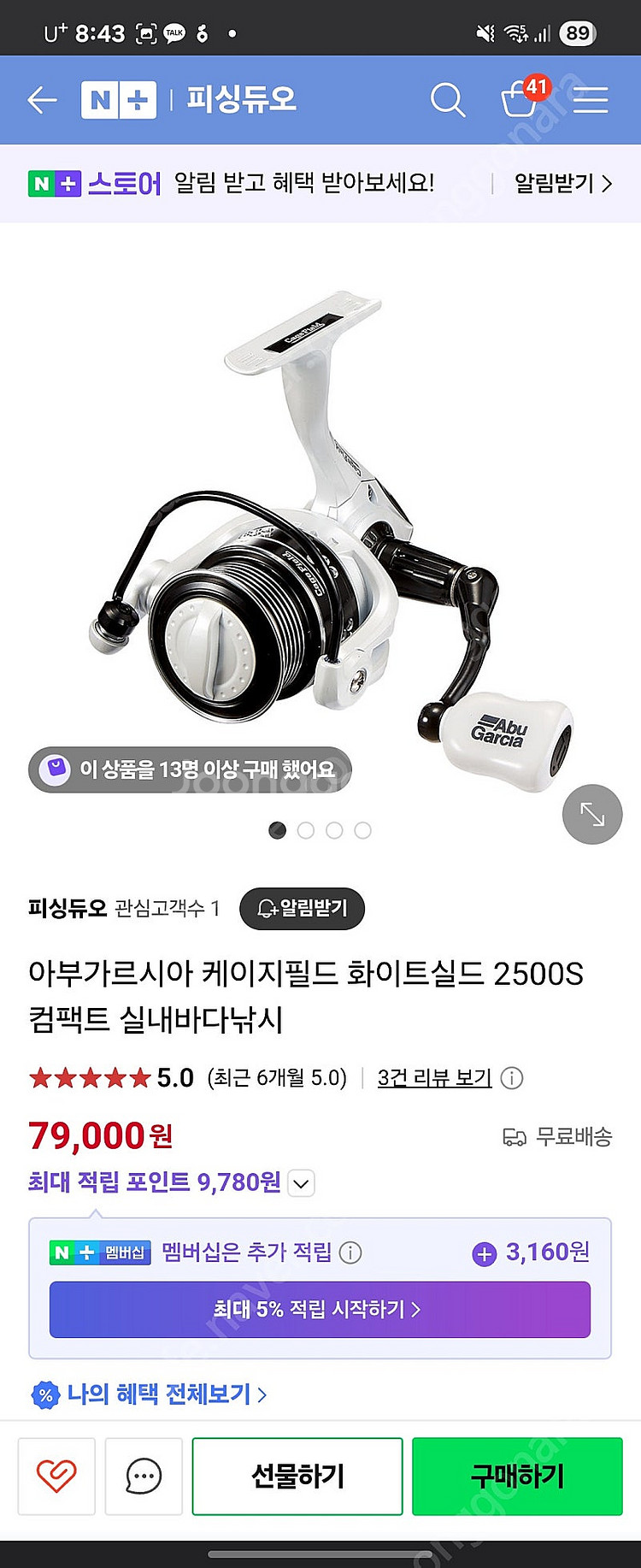Open the chat inquiry icon

click(144, 1477)
